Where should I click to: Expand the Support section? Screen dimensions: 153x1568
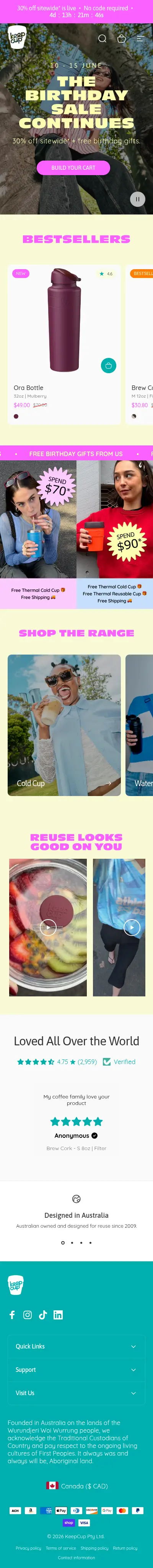click(x=76, y=1369)
